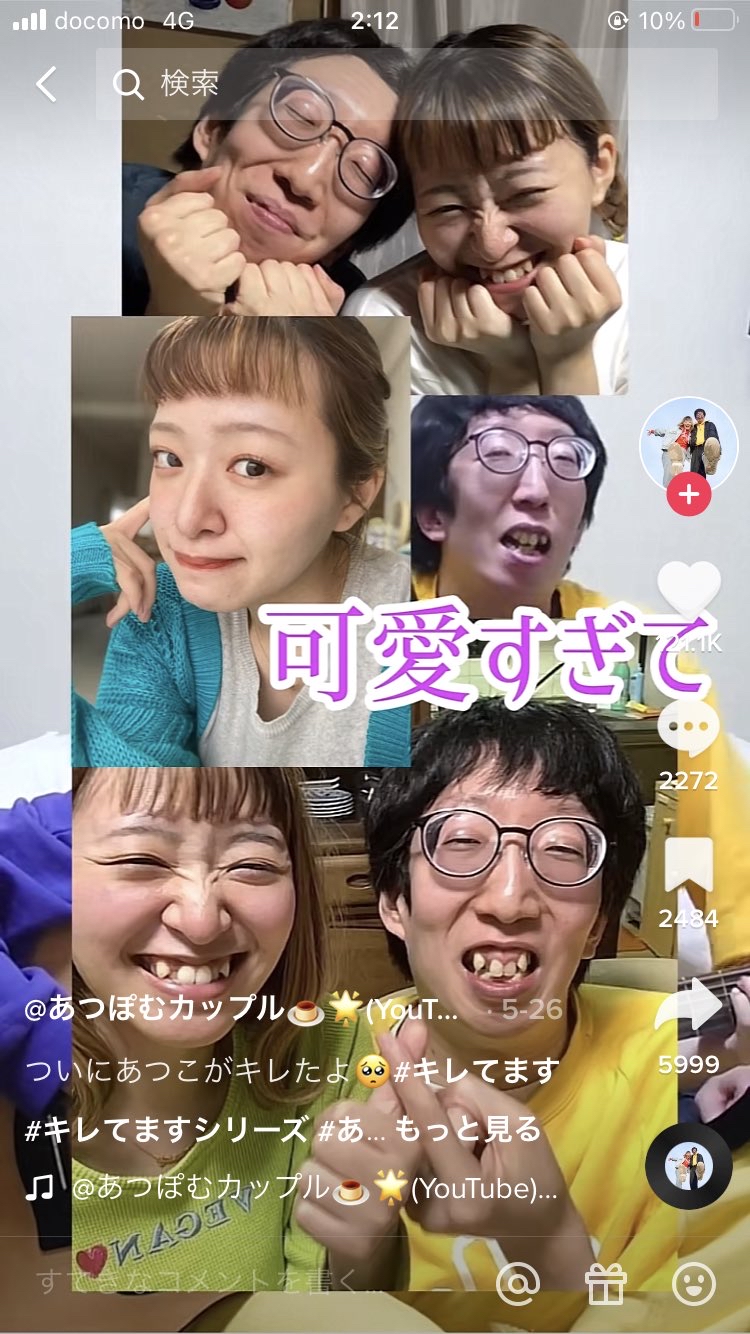The height and width of the screenshot is (1334, 750).
Task: Follow the creator with the plus badge
Action: tap(688, 495)
